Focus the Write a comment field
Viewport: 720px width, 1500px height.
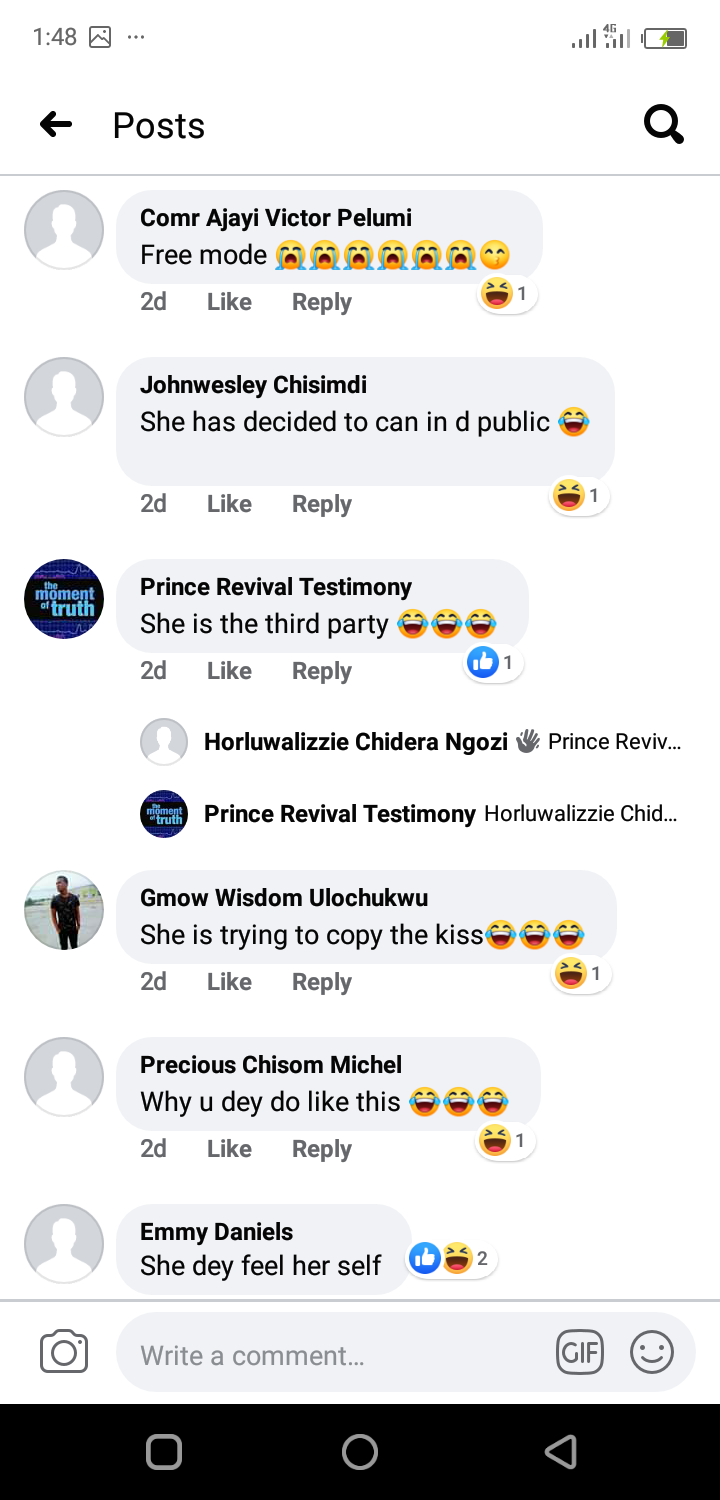point(330,1356)
